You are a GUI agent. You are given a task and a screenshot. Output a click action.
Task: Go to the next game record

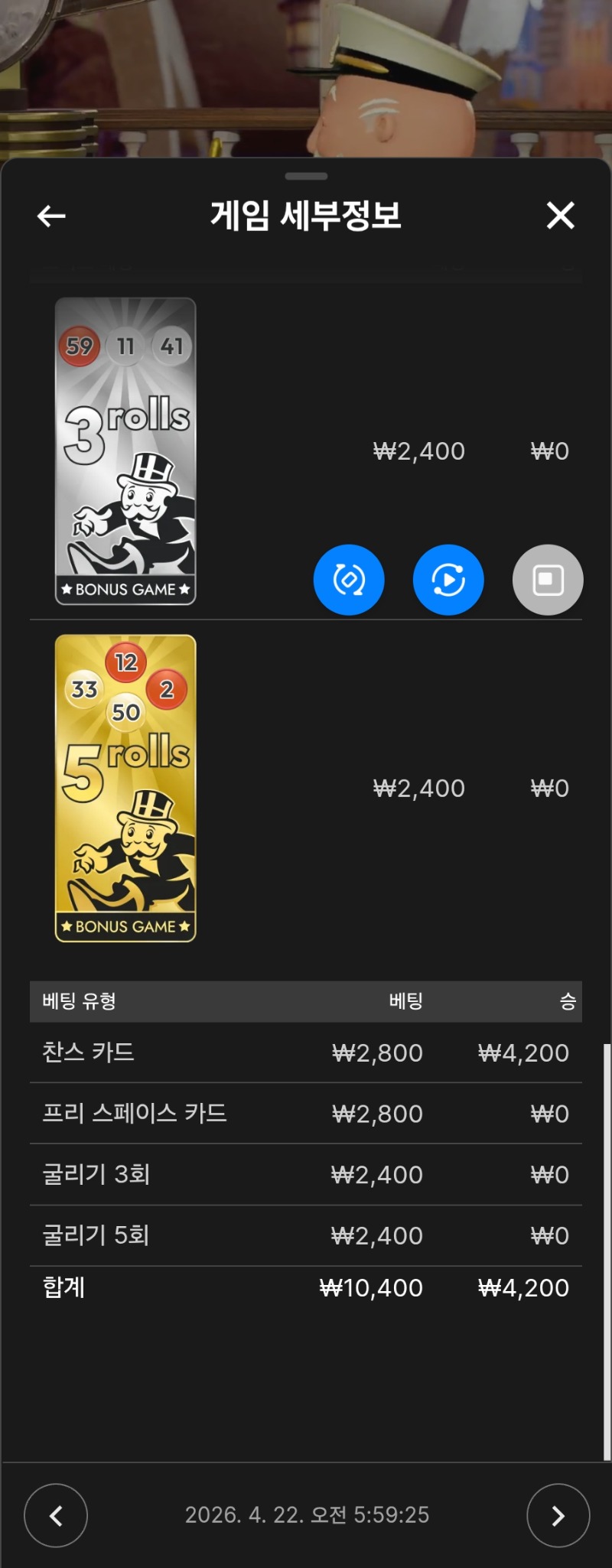[x=558, y=1515]
